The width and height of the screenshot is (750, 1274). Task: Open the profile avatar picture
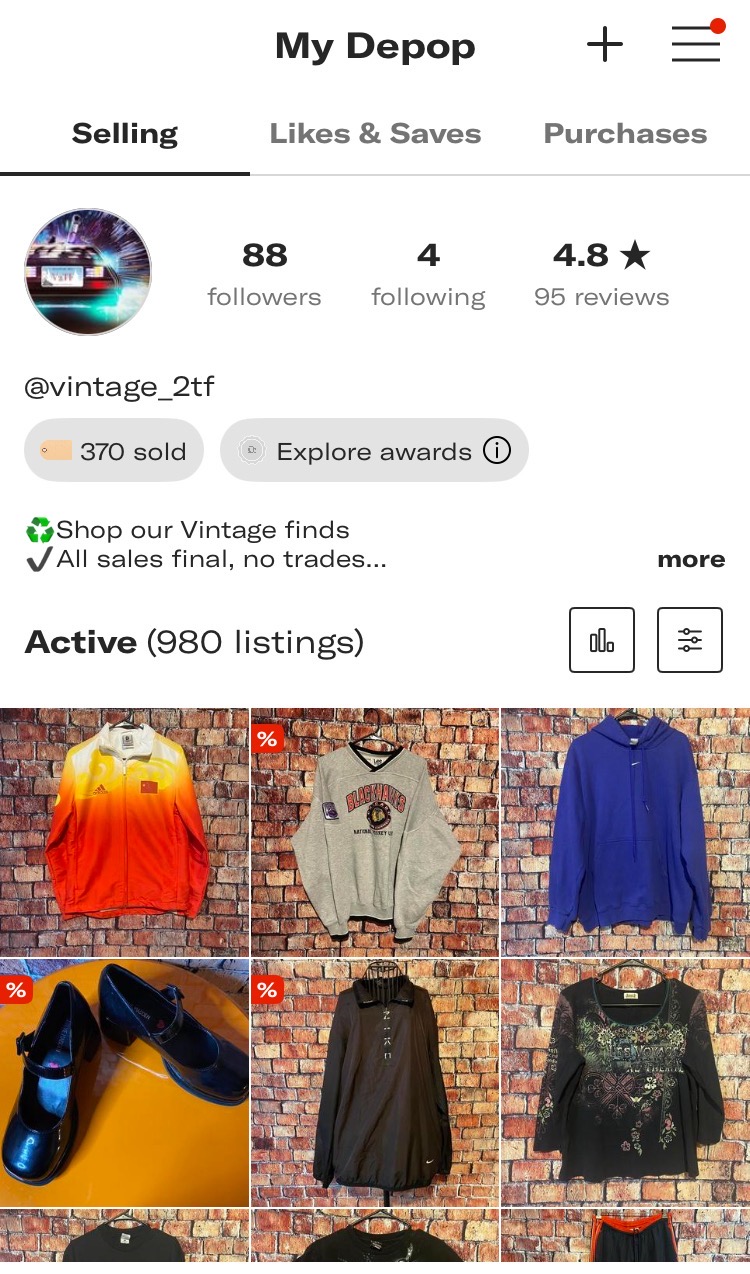point(88,272)
